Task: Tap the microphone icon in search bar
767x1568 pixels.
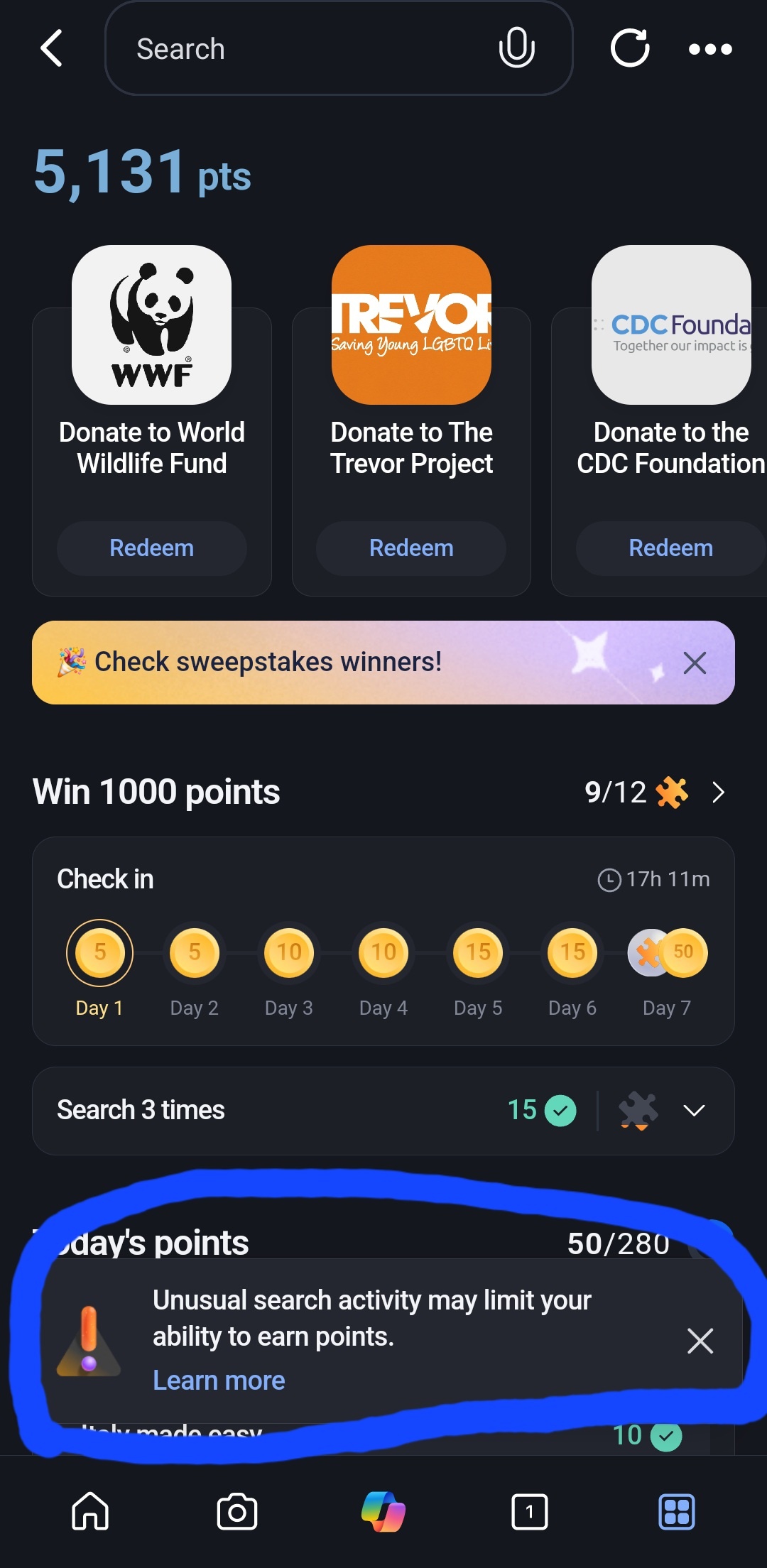Action: pos(516,48)
